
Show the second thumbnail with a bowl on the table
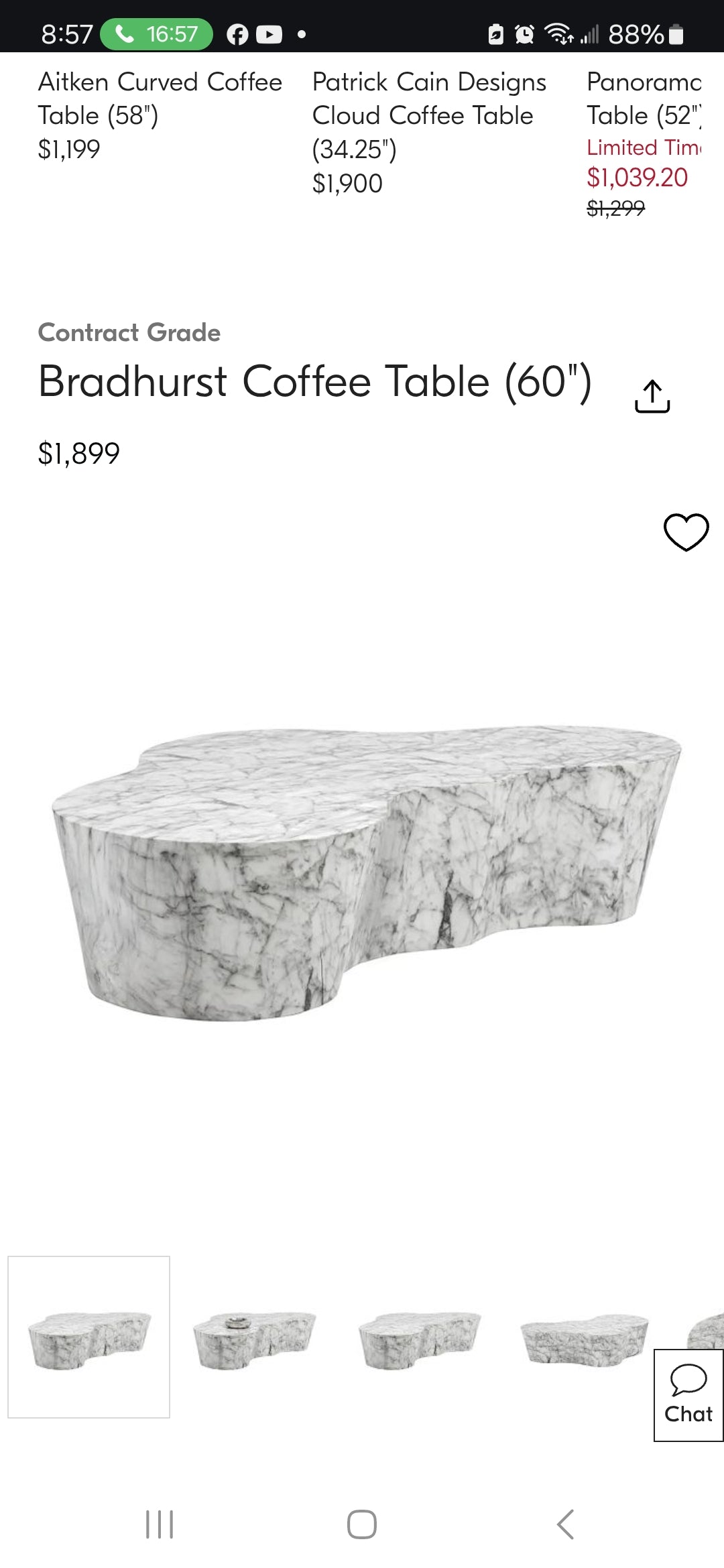(254, 1337)
